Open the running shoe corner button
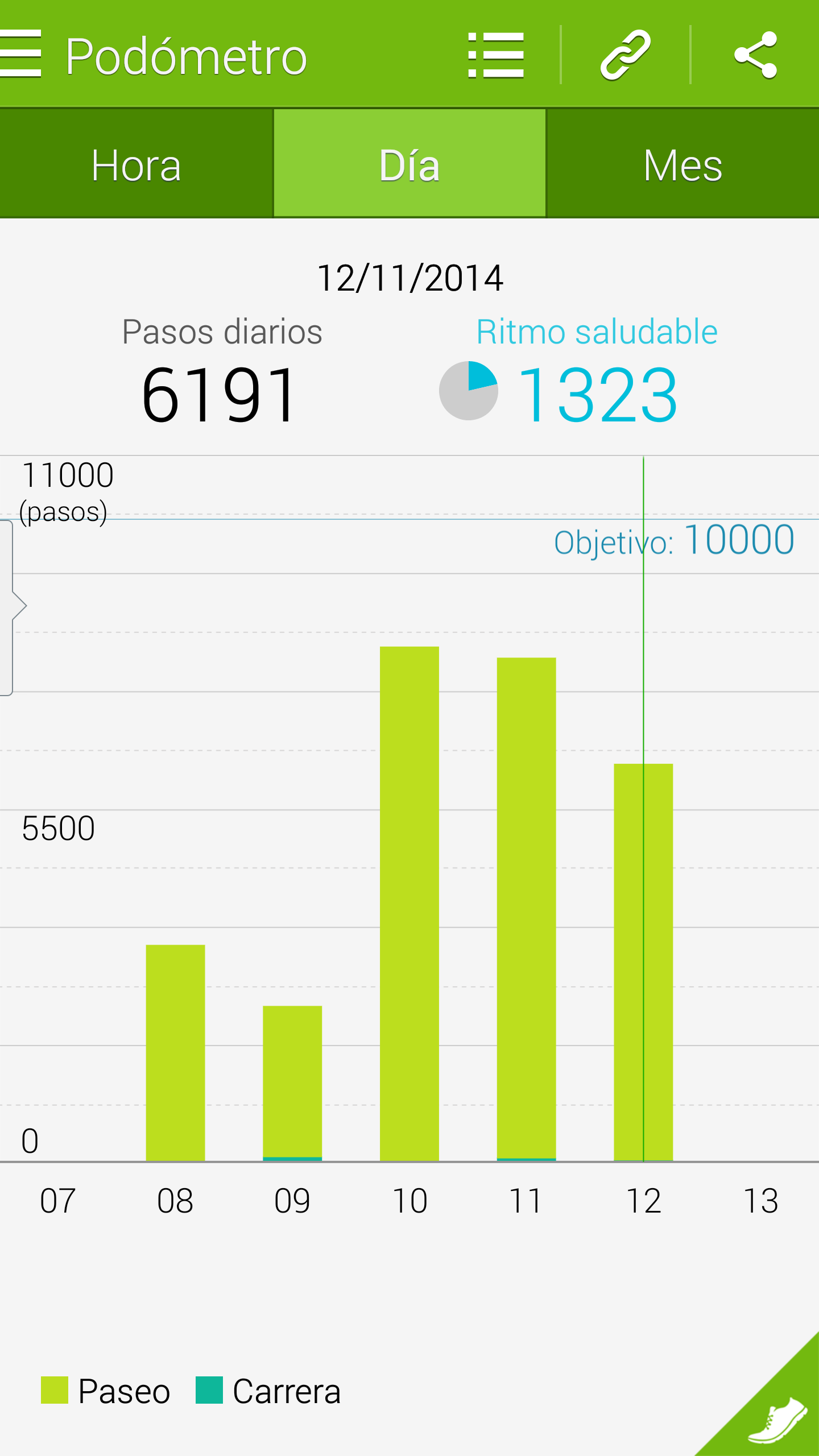The width and height of the screenshot is (819, 1456). 777,1417
